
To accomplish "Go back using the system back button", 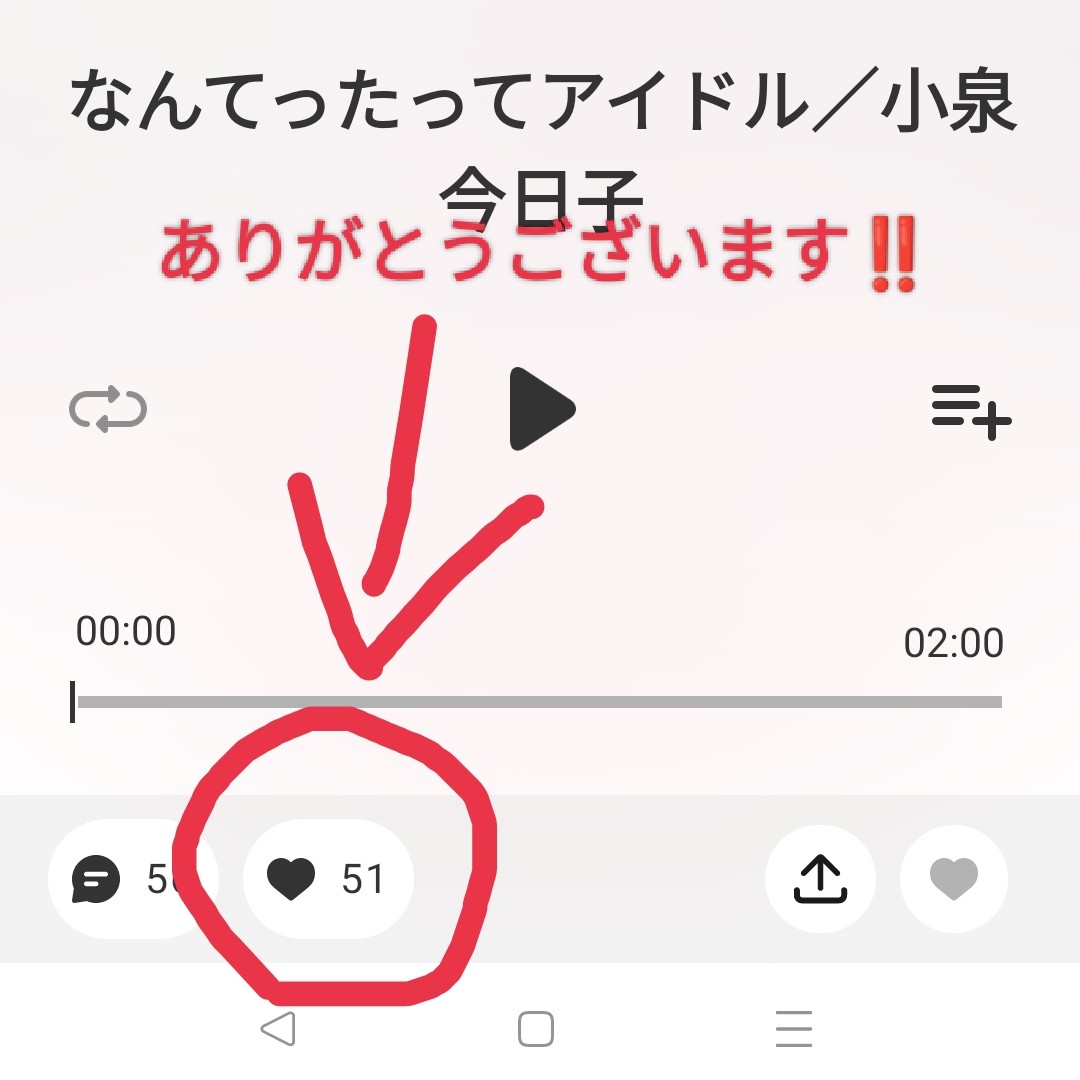I will coord(278,1028).
